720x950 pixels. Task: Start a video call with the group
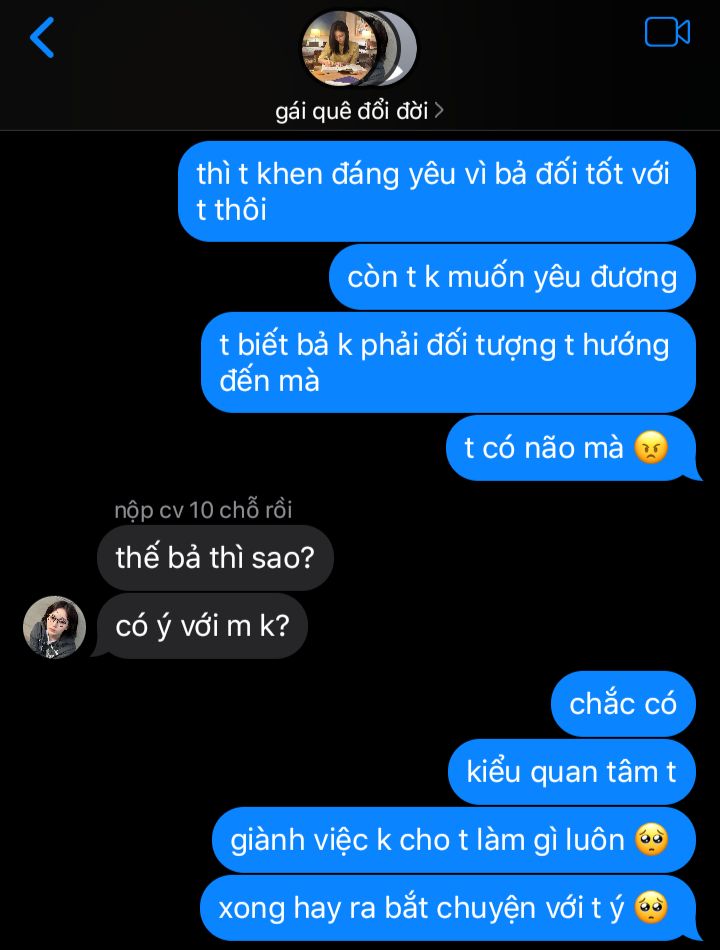[x=667, y=33]
